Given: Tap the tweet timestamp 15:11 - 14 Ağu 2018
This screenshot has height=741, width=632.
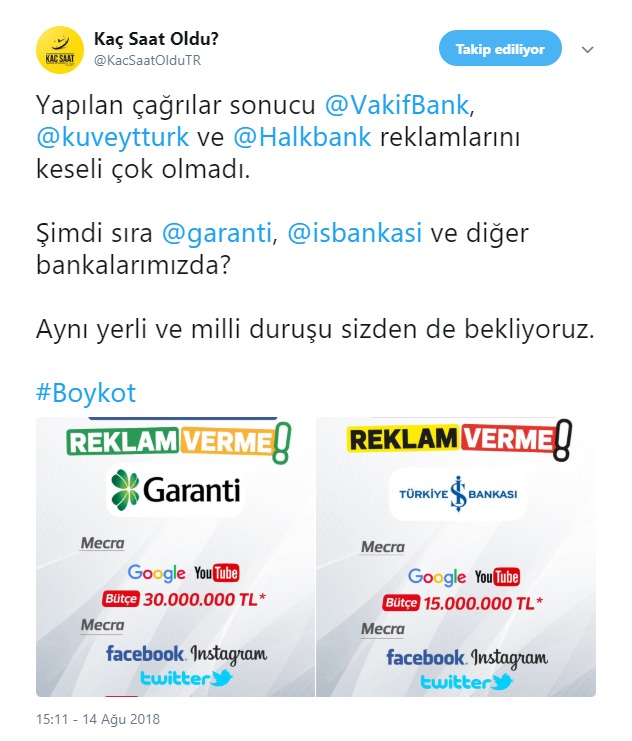Looking at the screenshot, I should coord(98,718).
